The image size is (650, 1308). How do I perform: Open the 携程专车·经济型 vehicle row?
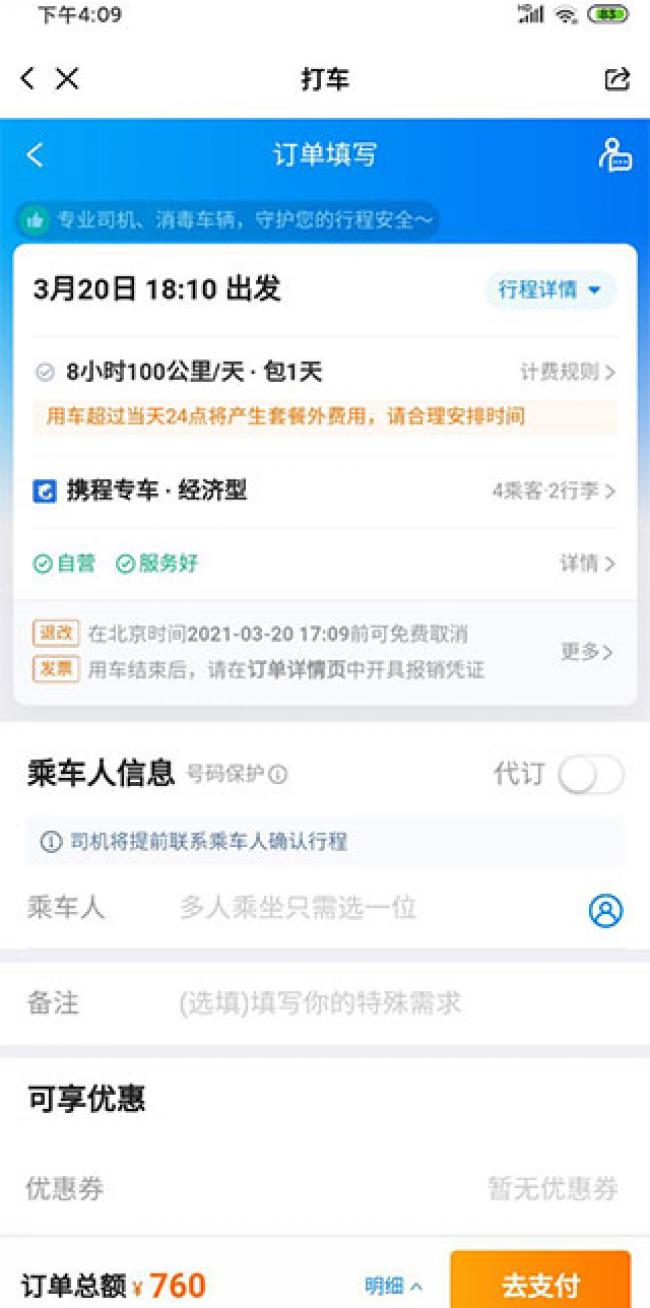tap(324, 491)
